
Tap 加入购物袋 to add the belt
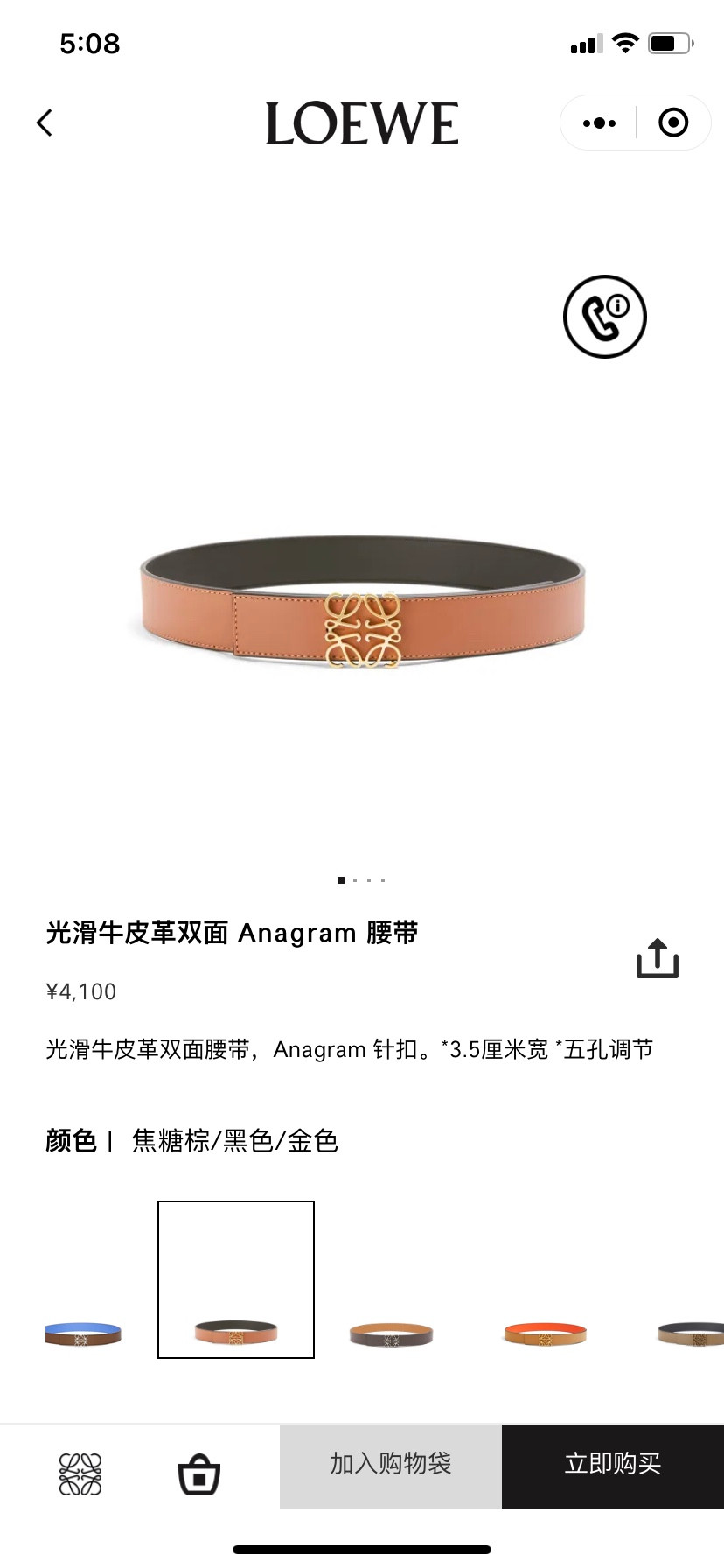coord(390,1464)
